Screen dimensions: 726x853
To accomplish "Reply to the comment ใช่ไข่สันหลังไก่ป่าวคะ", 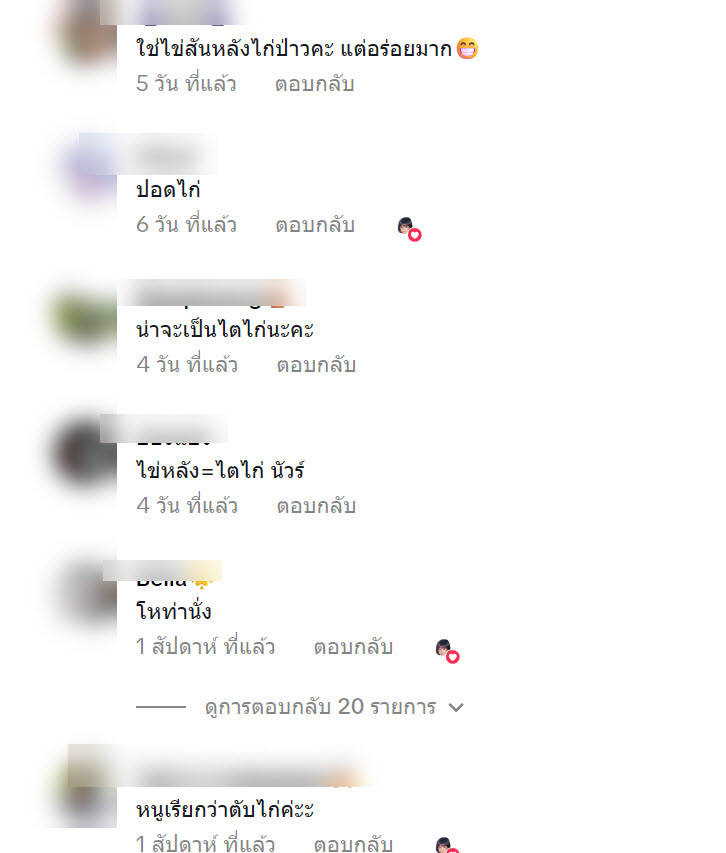I will point(314,84).
